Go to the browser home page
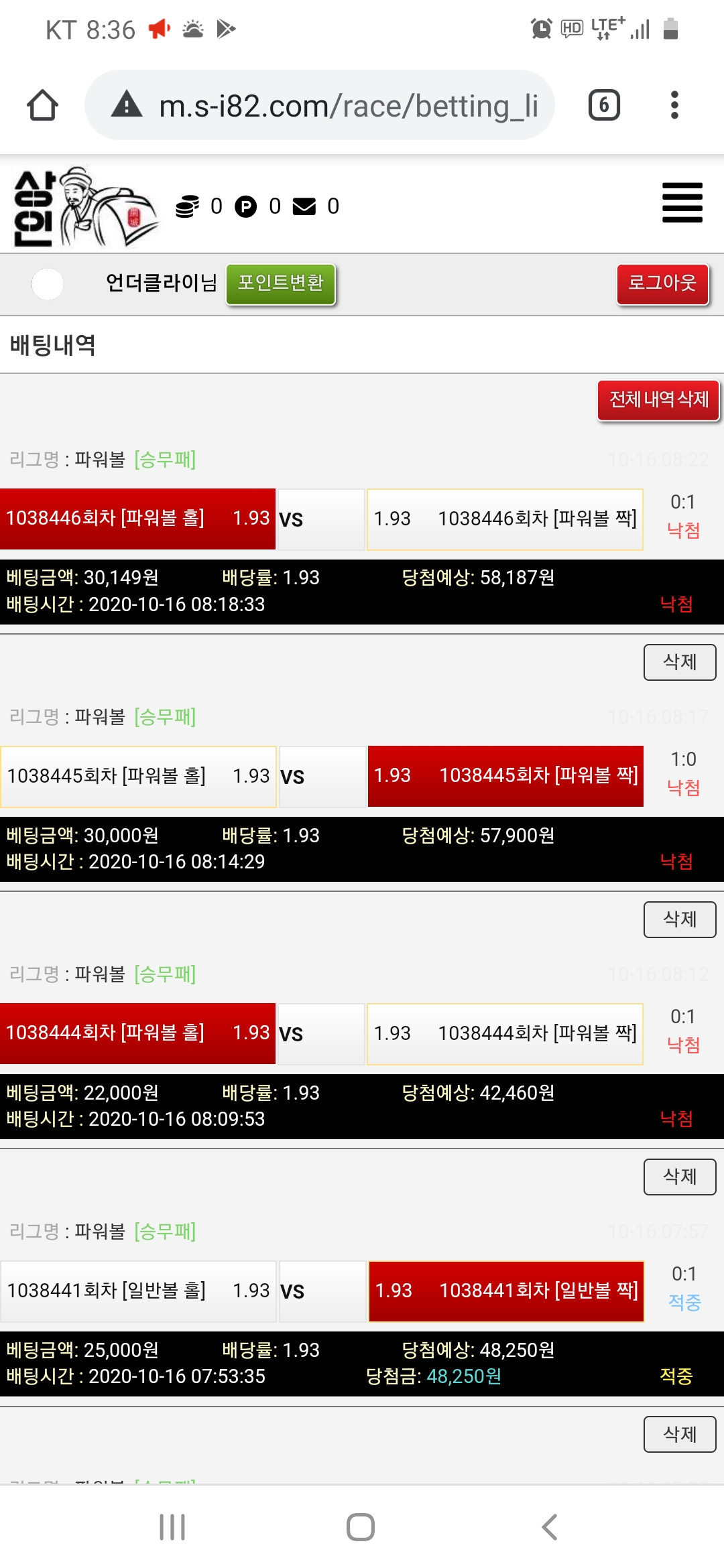724x1568 pixels. click(x=42, y=105)
